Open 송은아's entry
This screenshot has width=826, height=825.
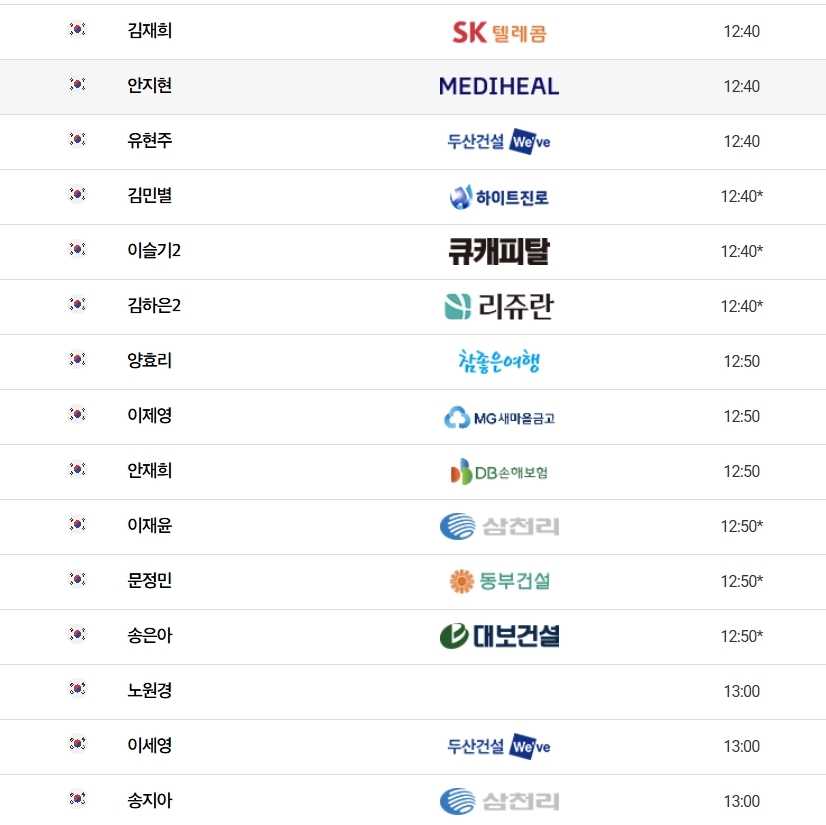(150, 636)
